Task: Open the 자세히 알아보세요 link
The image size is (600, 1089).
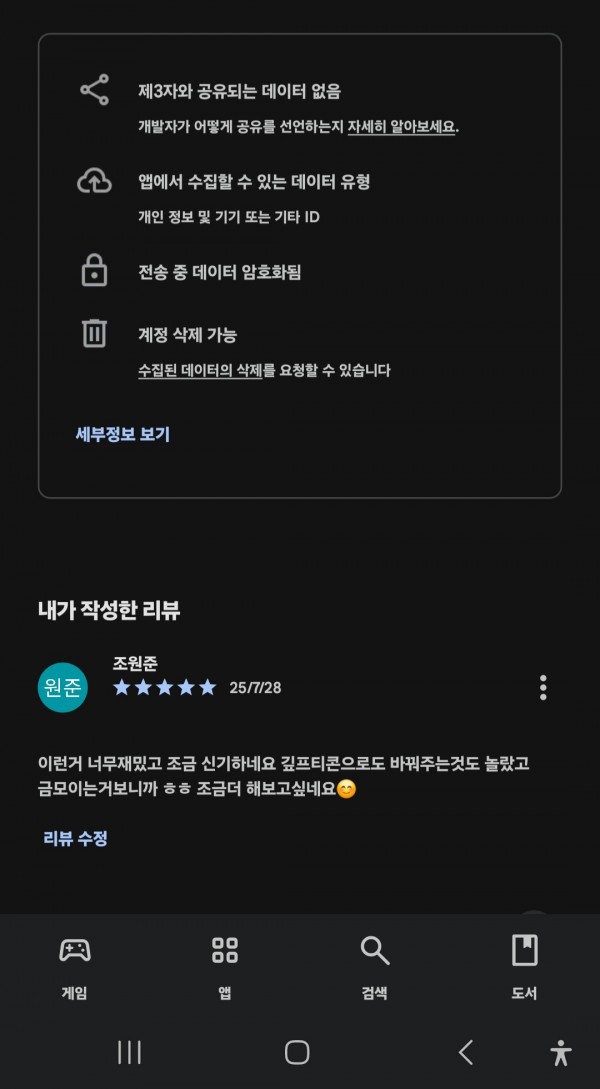Action: (401, 127)
